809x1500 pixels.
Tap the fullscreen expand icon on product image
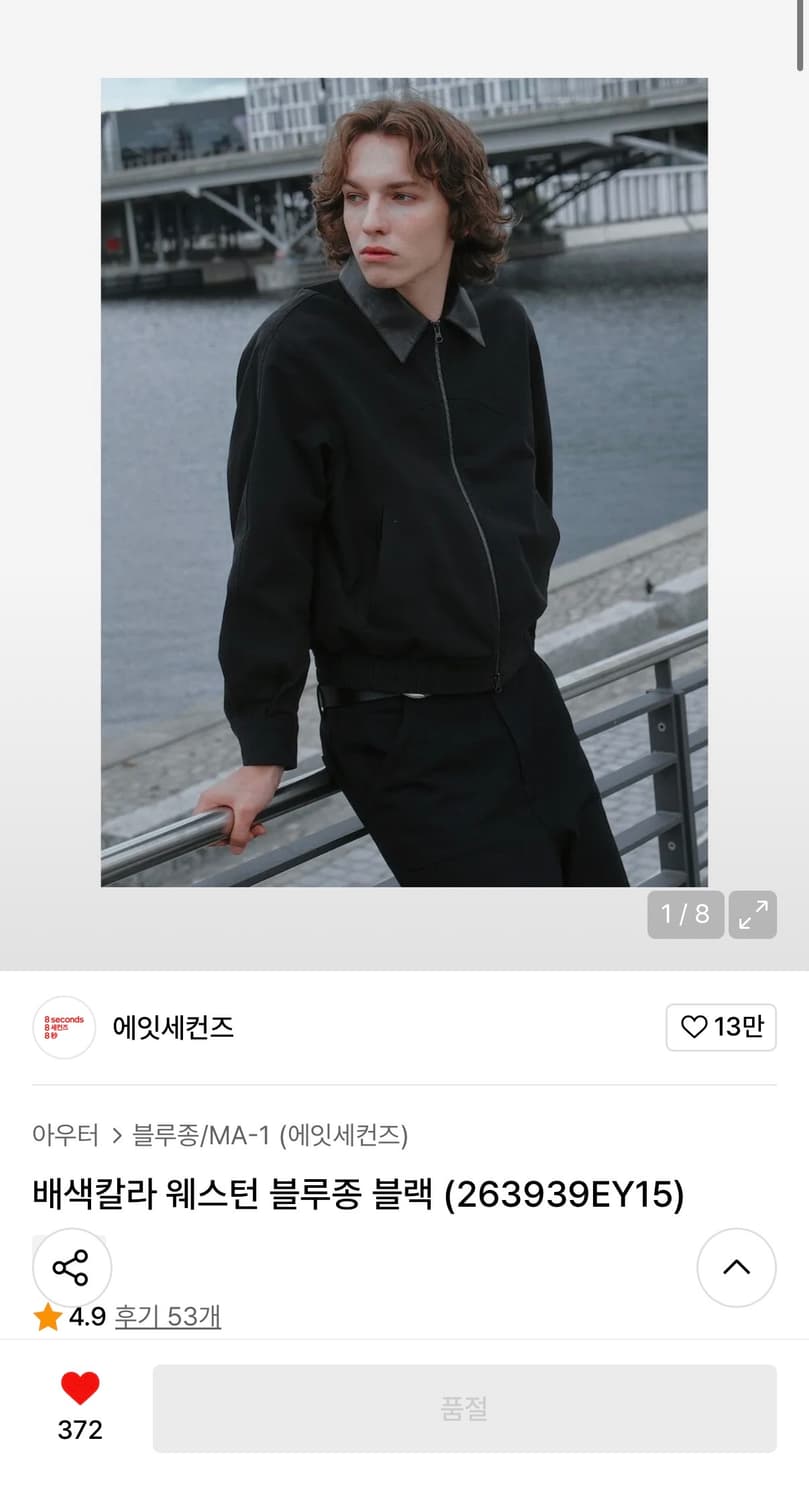coord(752,914)
